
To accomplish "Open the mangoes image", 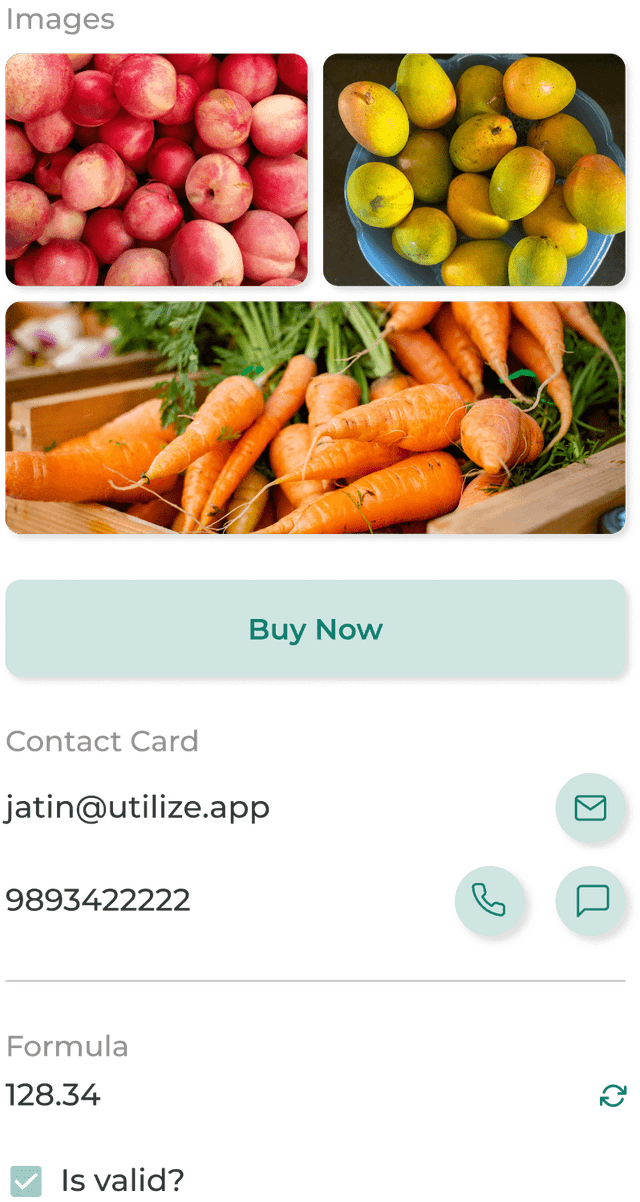I will click(475, 170).
